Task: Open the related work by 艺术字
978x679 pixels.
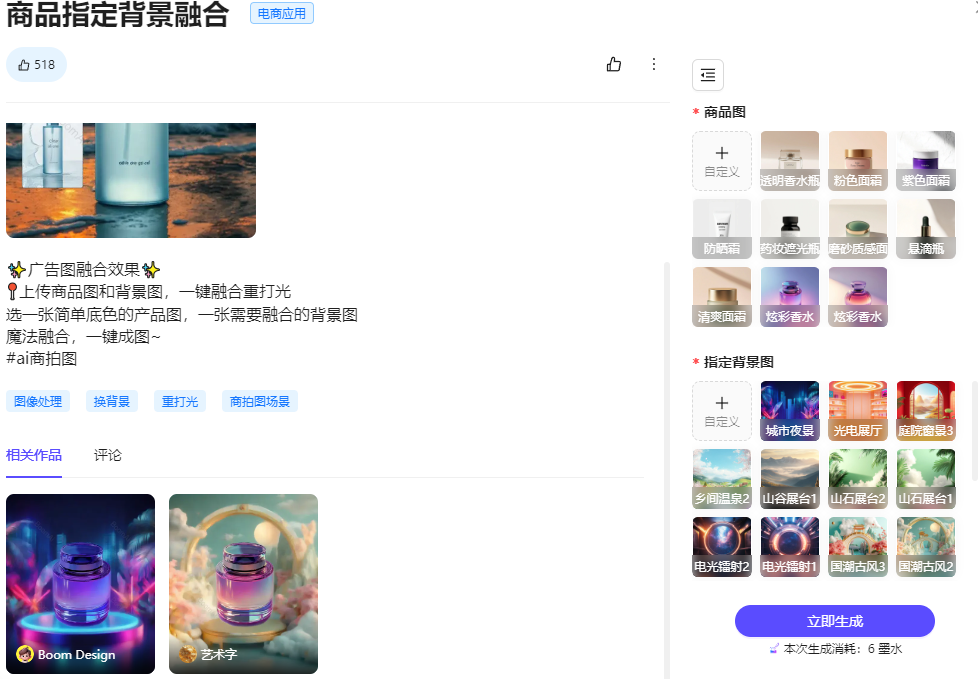Action: pyautogui.click(x=243, y=583)
